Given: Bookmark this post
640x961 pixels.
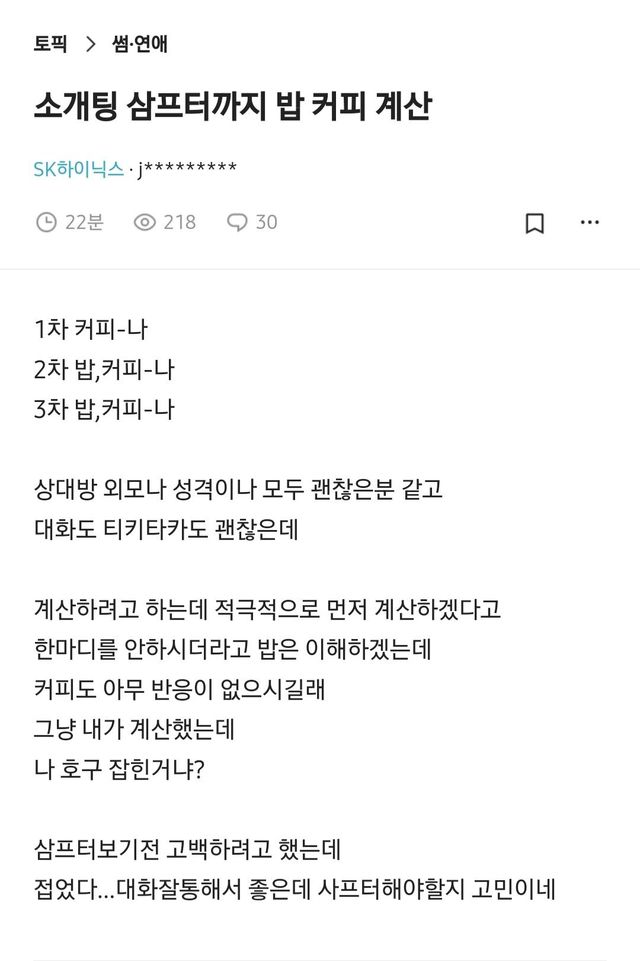Looking at the screenshot, I should click(x=535, y=223).
